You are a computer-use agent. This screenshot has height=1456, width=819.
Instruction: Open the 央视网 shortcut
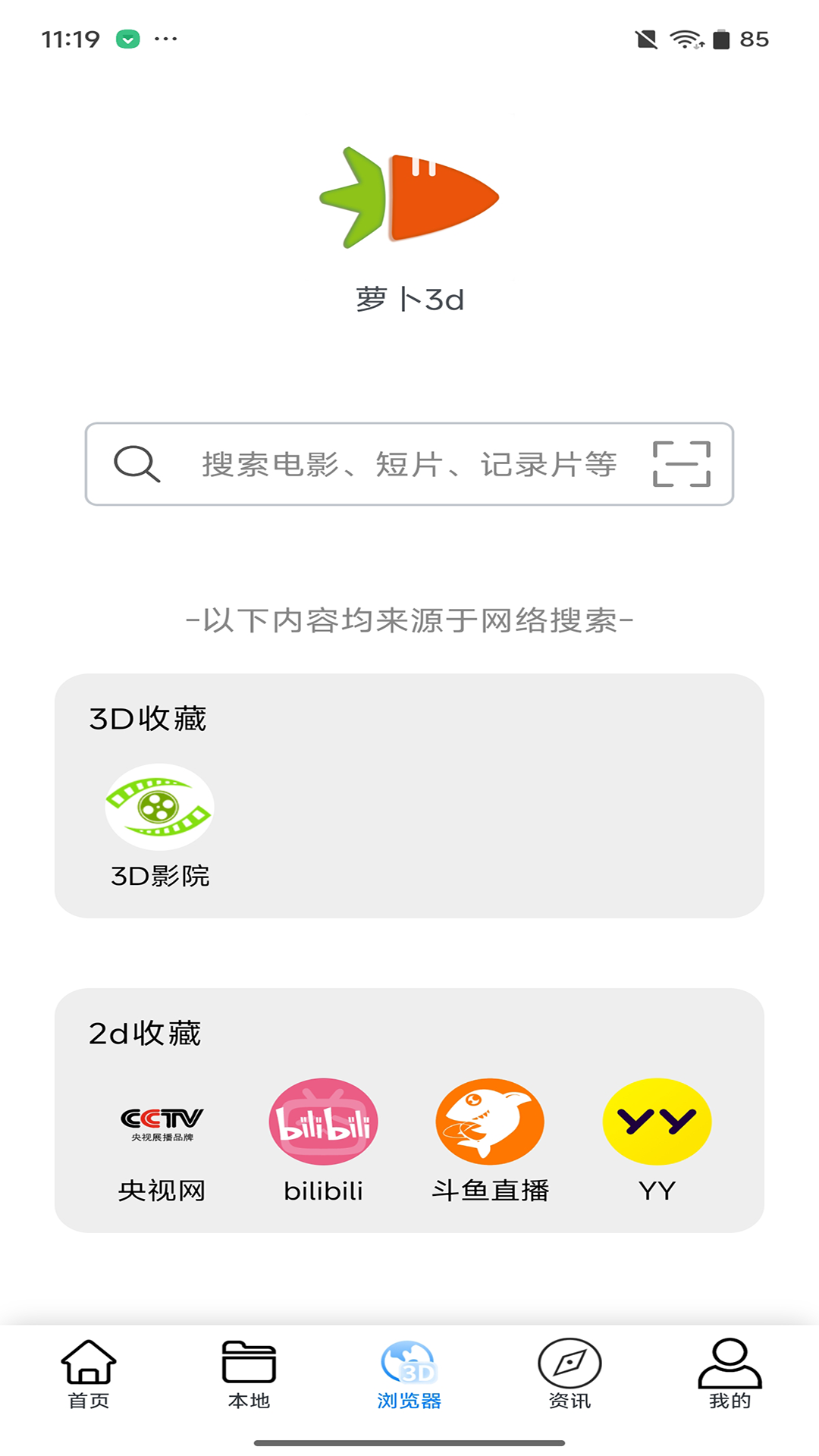(x=162, y=1141)
